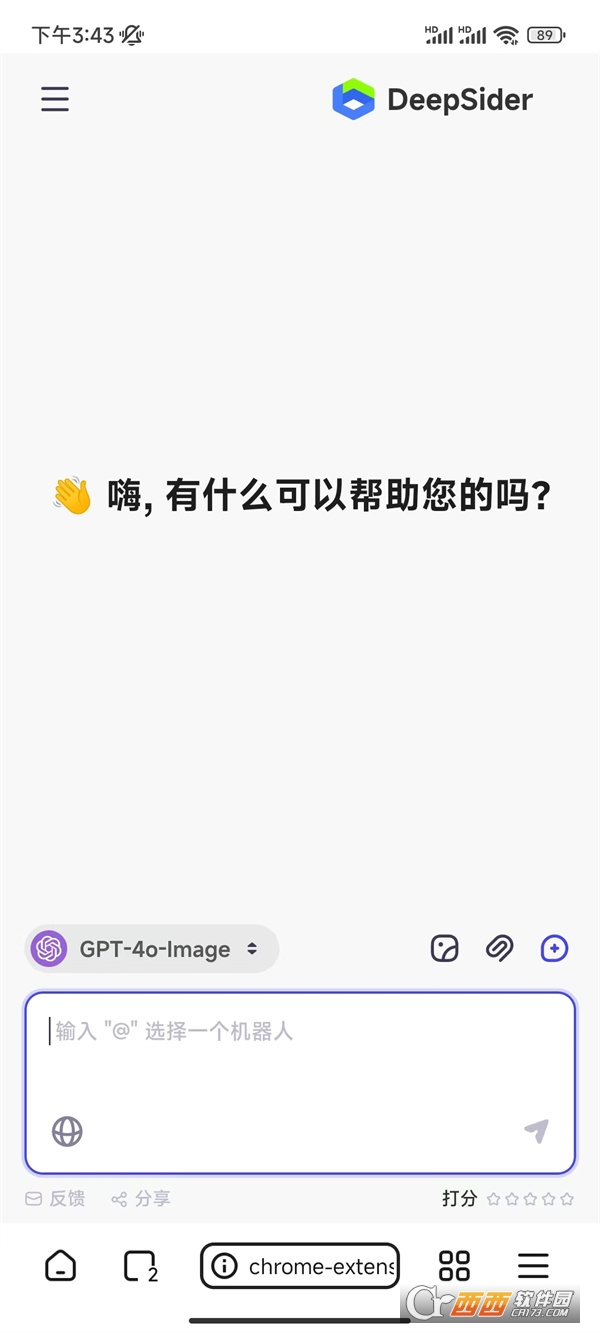Open the 反馈 feedback link
Screen dimensions: 600x1333
point(56,1198)
